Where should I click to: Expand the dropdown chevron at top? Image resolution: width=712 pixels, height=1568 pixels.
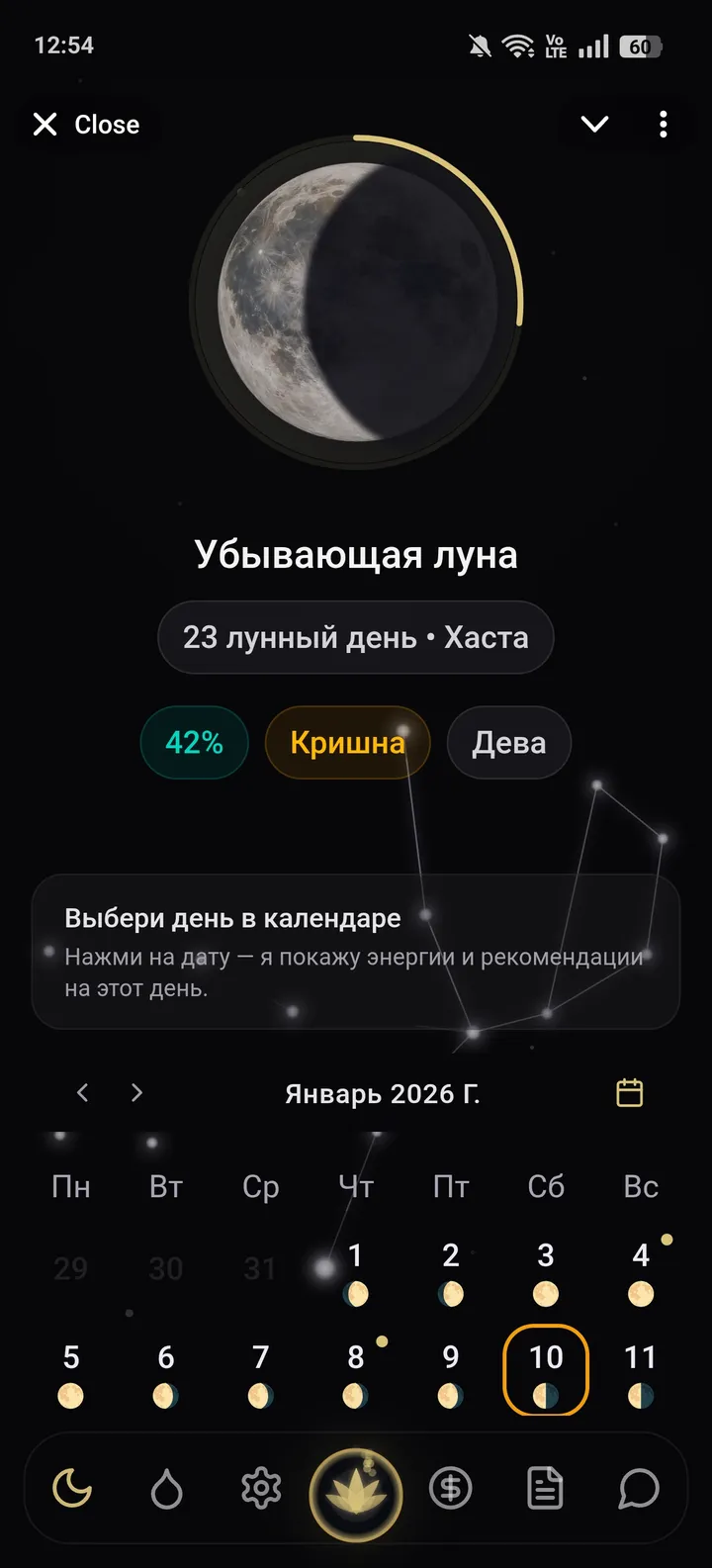[x=594, y=125]
